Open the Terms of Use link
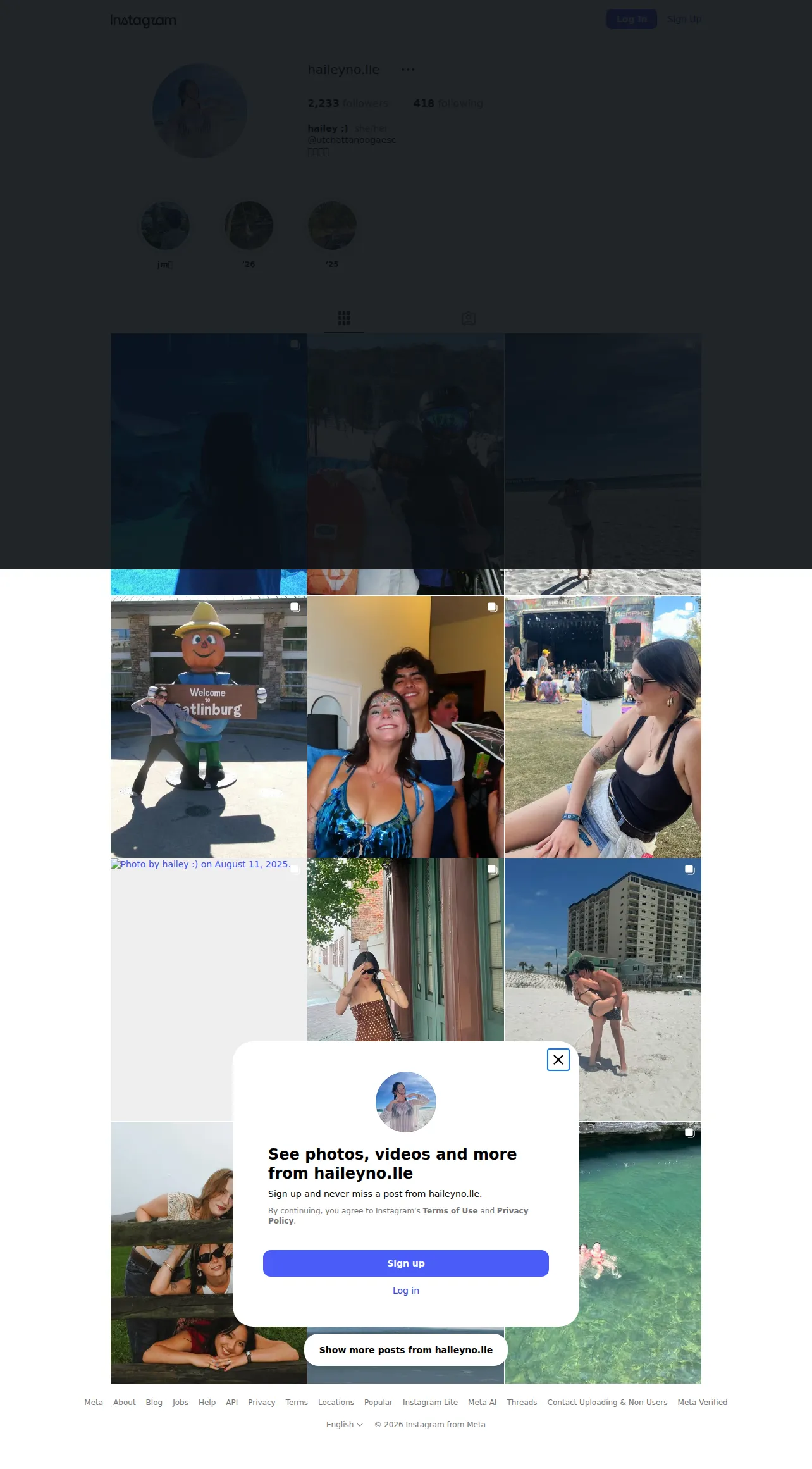This screenshot has height=1469, width=812. (450, 1210)
